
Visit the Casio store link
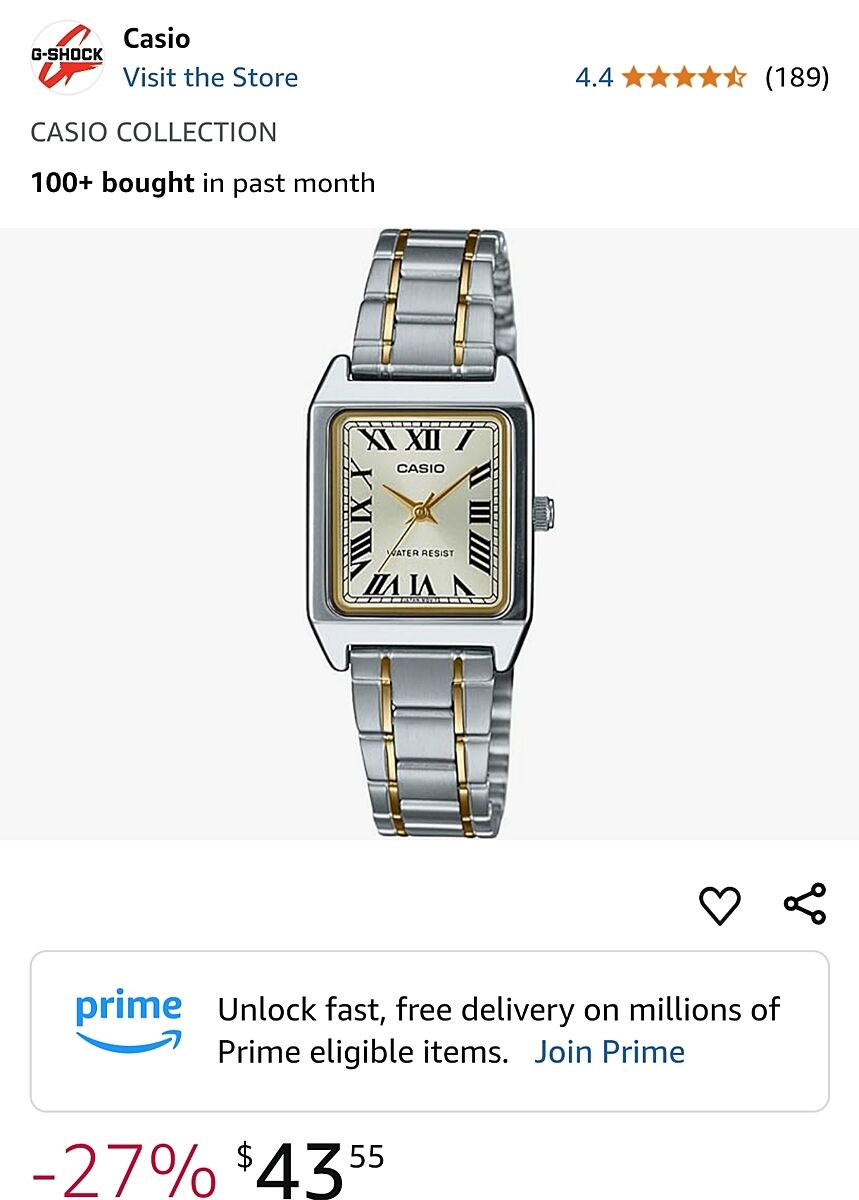pyautogui.click(x=210, y=78)
